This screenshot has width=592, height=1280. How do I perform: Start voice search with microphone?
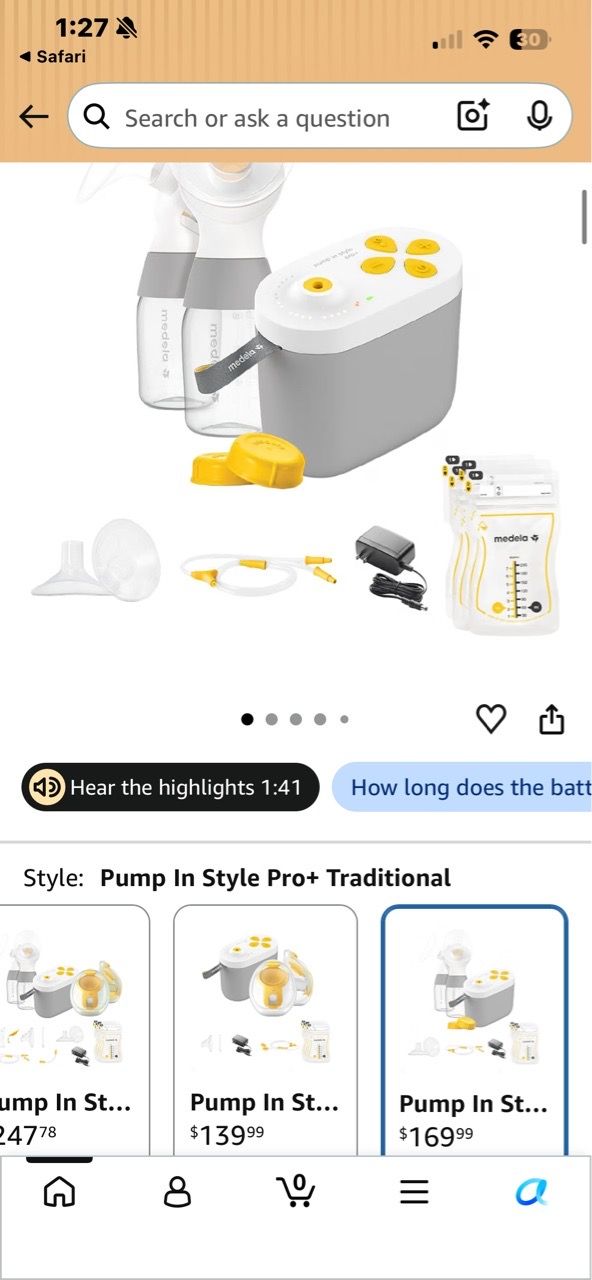(539, 117)
